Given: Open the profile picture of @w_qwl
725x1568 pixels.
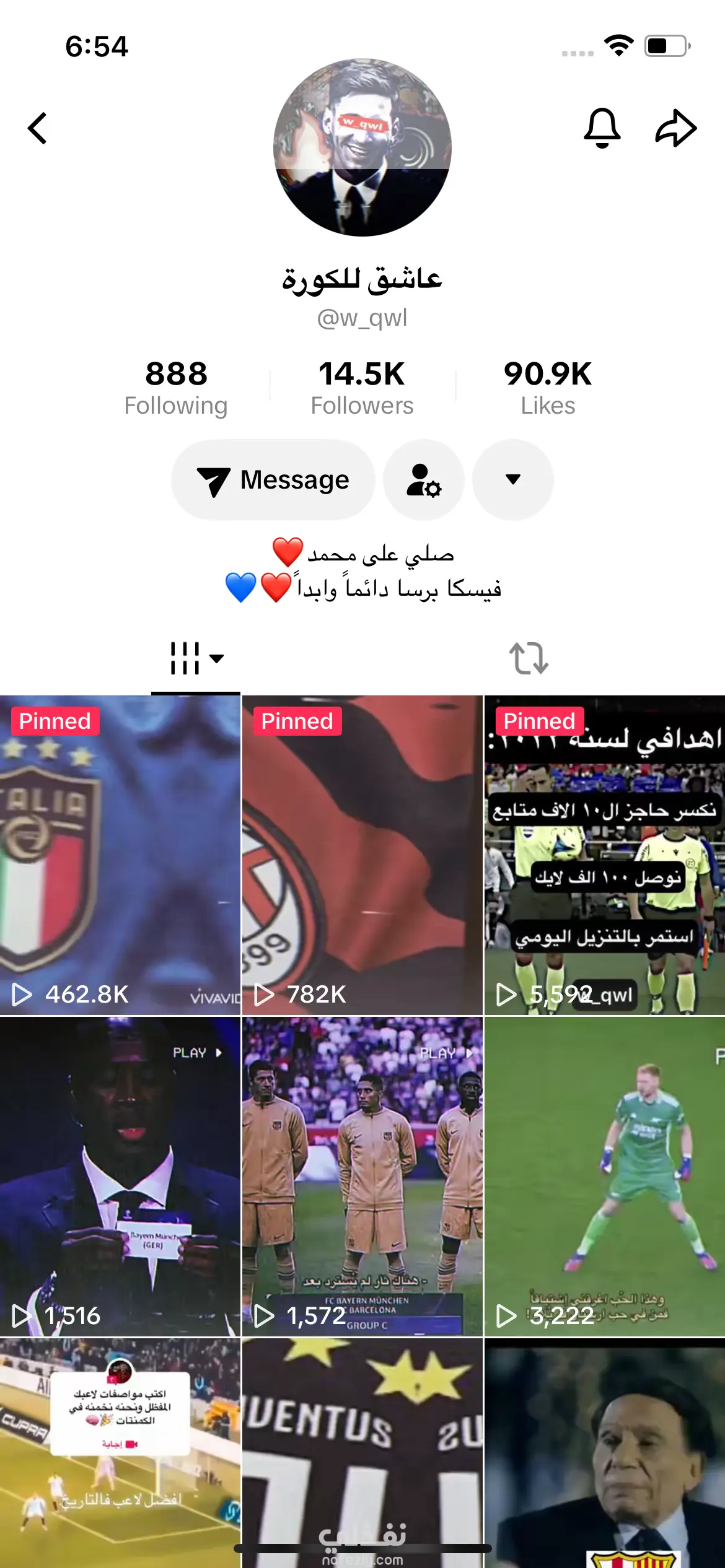Looking at the screenshot, I should pyautogui.click(x=362, y=147).
